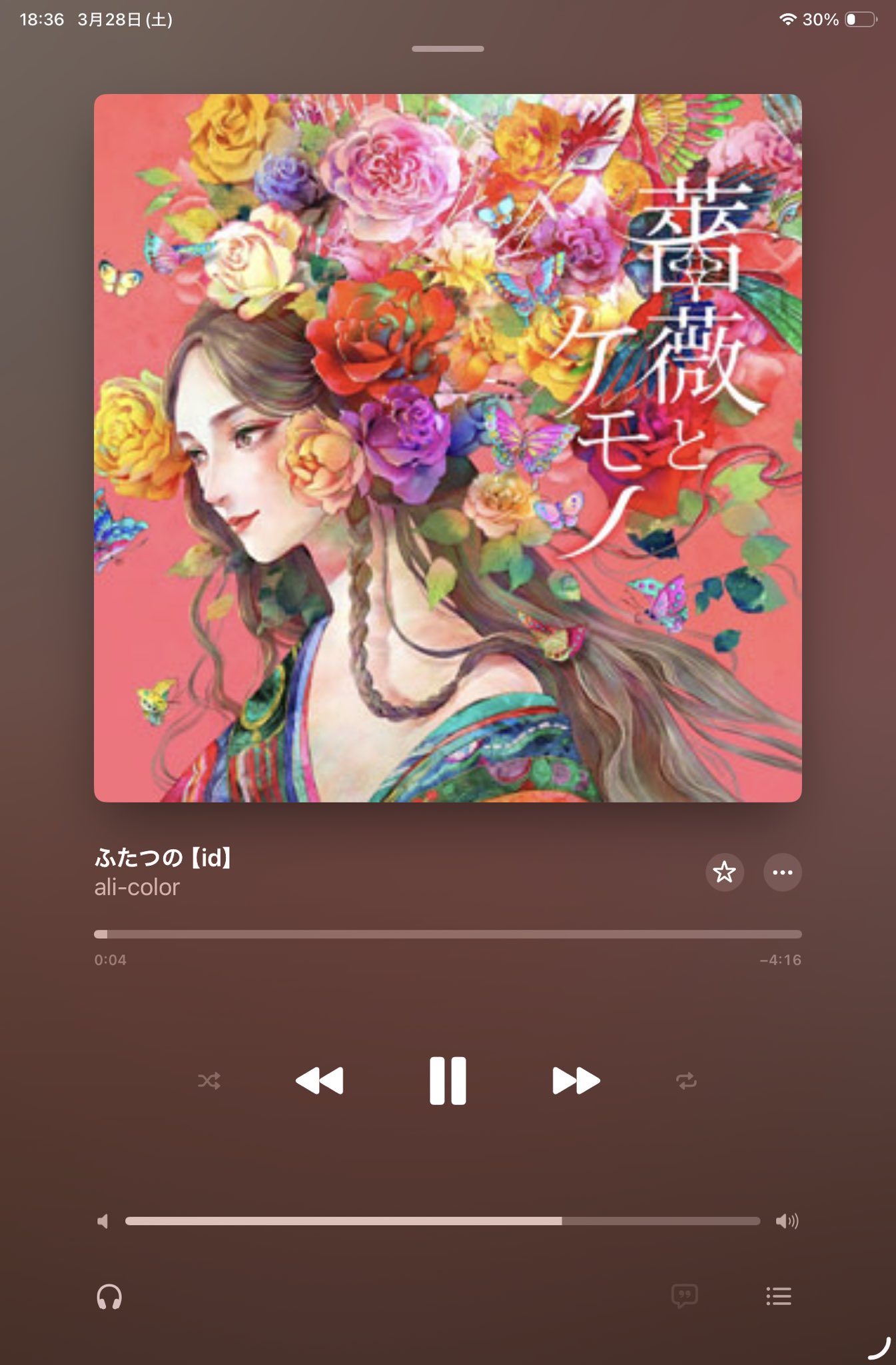
Task: Tap the grabber to dismiss player
Action: [448, 49]
